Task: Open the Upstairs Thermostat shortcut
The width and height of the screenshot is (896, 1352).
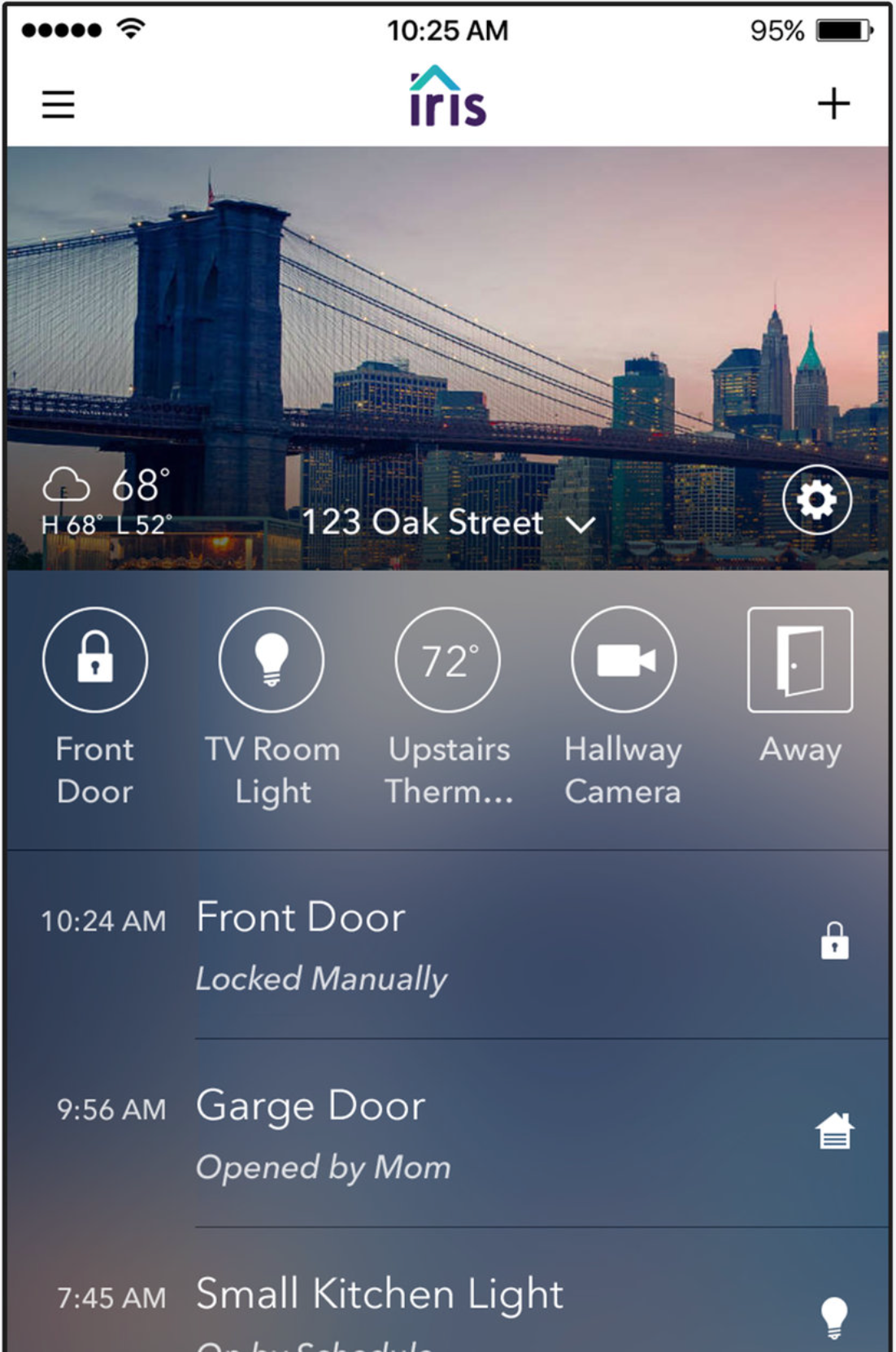Action: pos(448,660)
